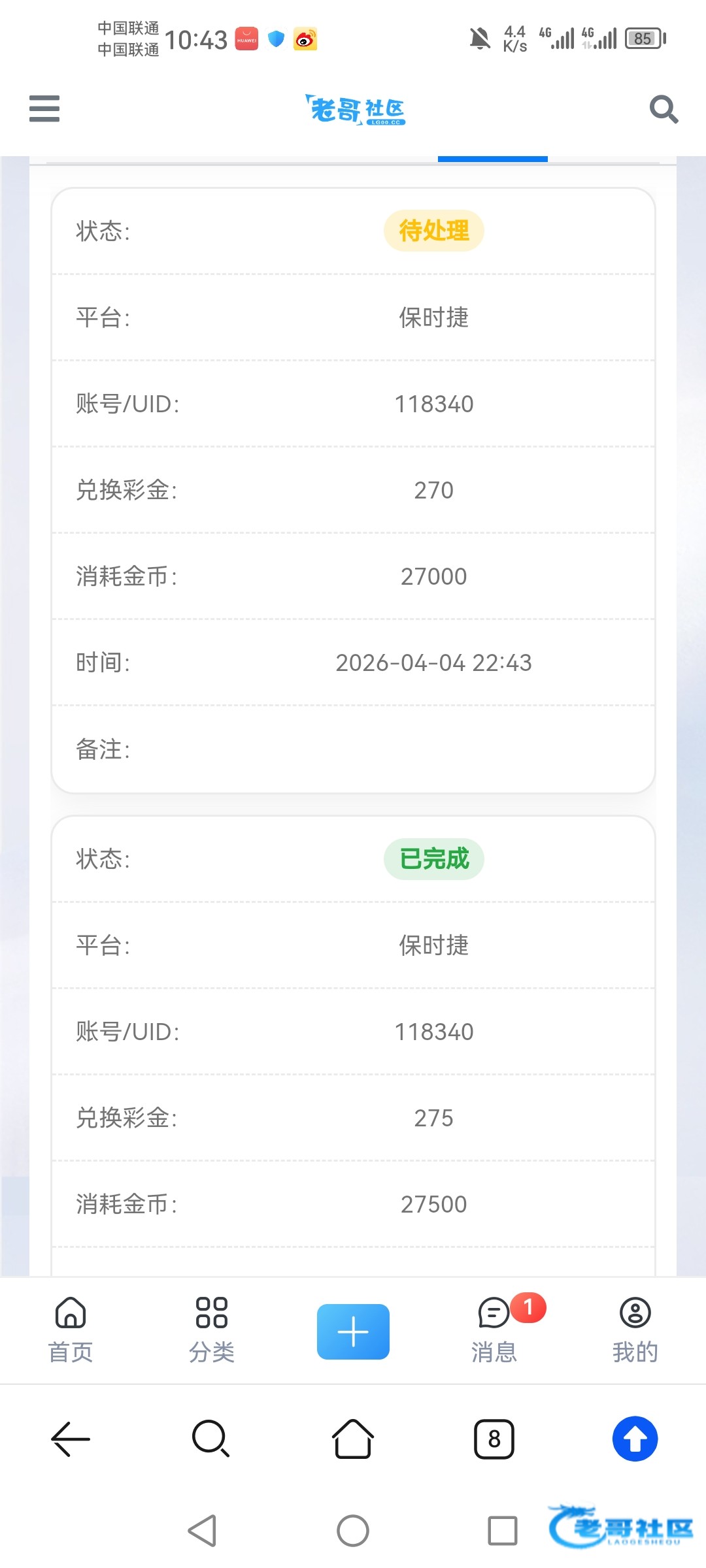This screenshot has height=1568, width=706.
Task: Open the search magnifier in header
Action: (664, 109)
